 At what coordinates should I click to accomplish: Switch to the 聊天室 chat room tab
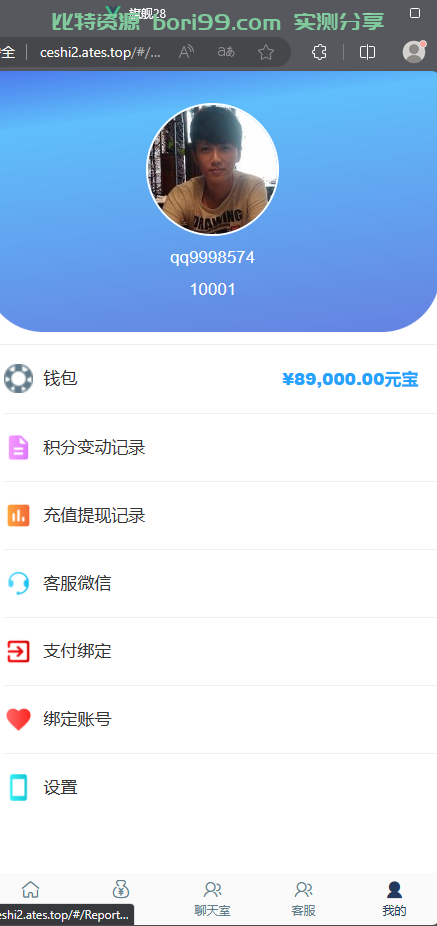click(213, 899)
